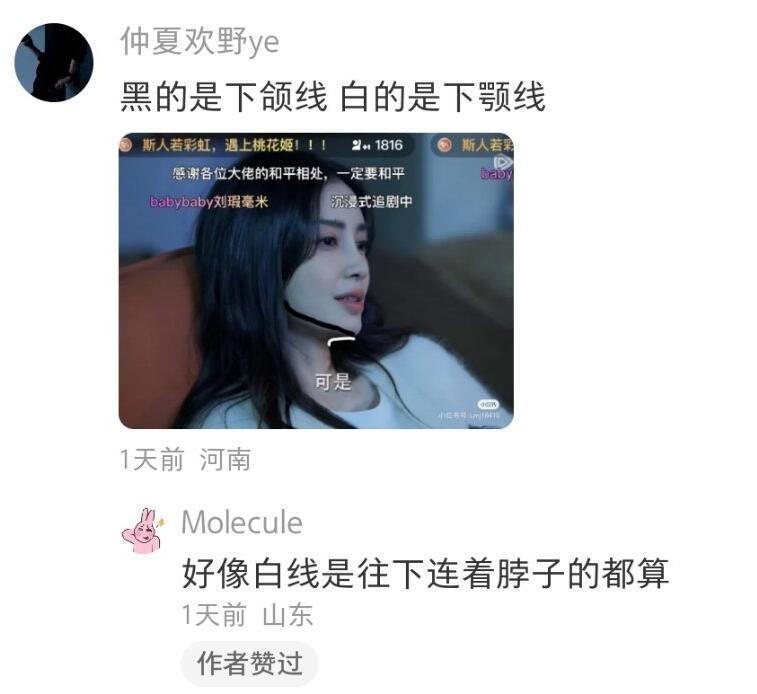Open the username 仲夏欢野ye
This screenshot has width=757, height=694.
point(199,42)
